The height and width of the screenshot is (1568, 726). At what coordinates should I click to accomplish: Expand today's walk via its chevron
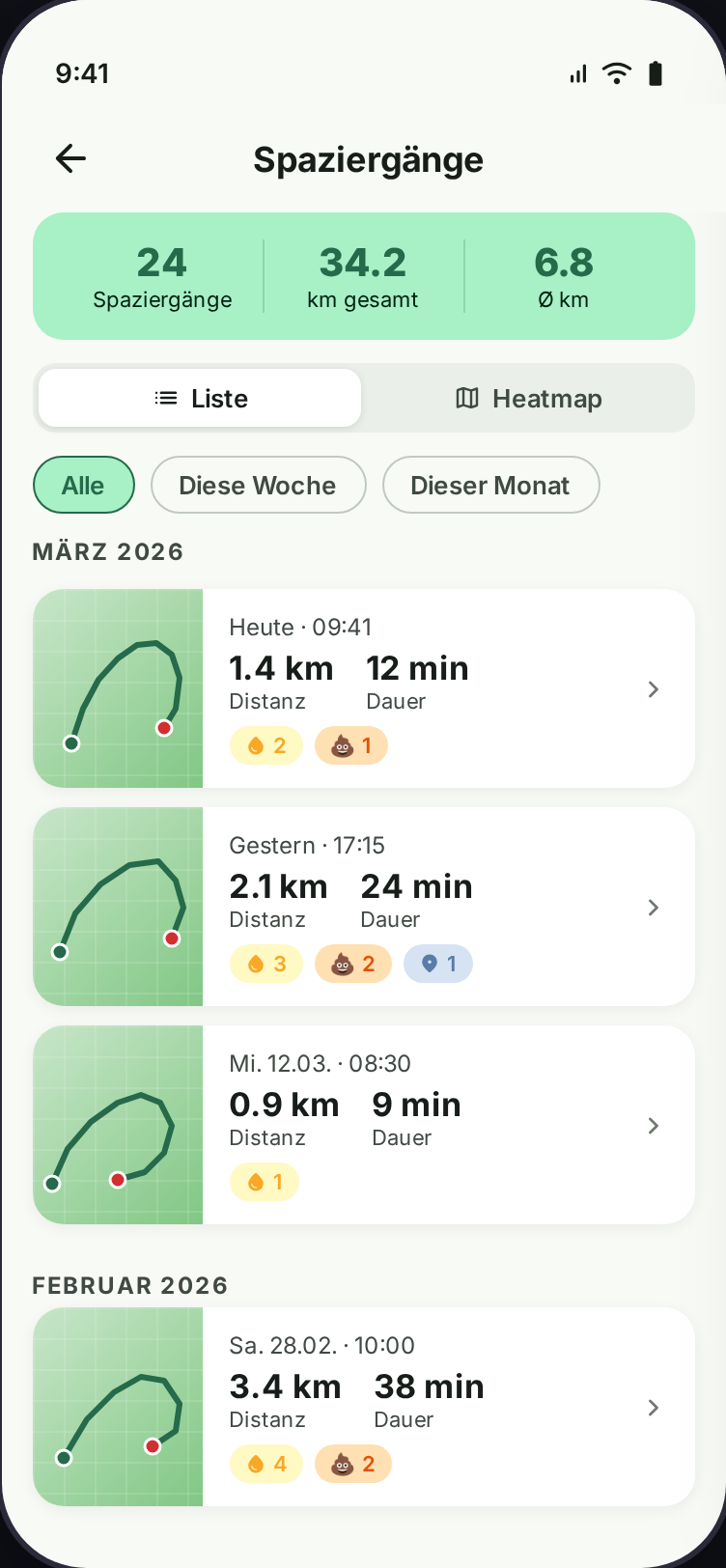coord(654,688)
